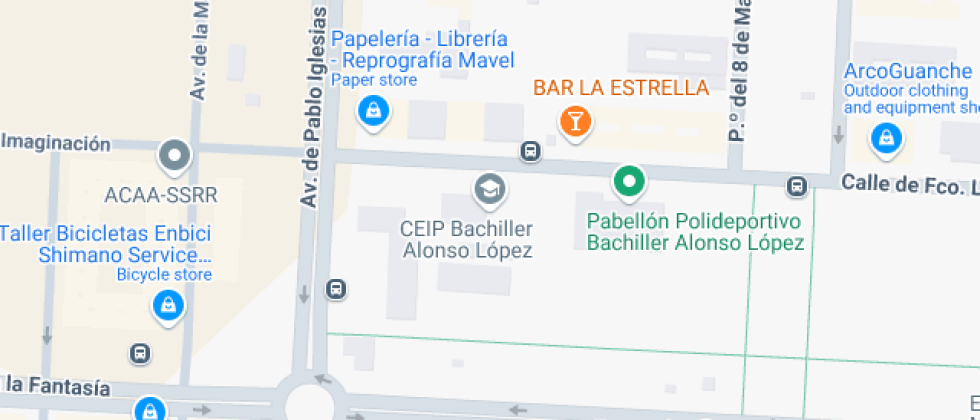Tap the Taller Bicicletas Enbici store pin

(169, 306)
